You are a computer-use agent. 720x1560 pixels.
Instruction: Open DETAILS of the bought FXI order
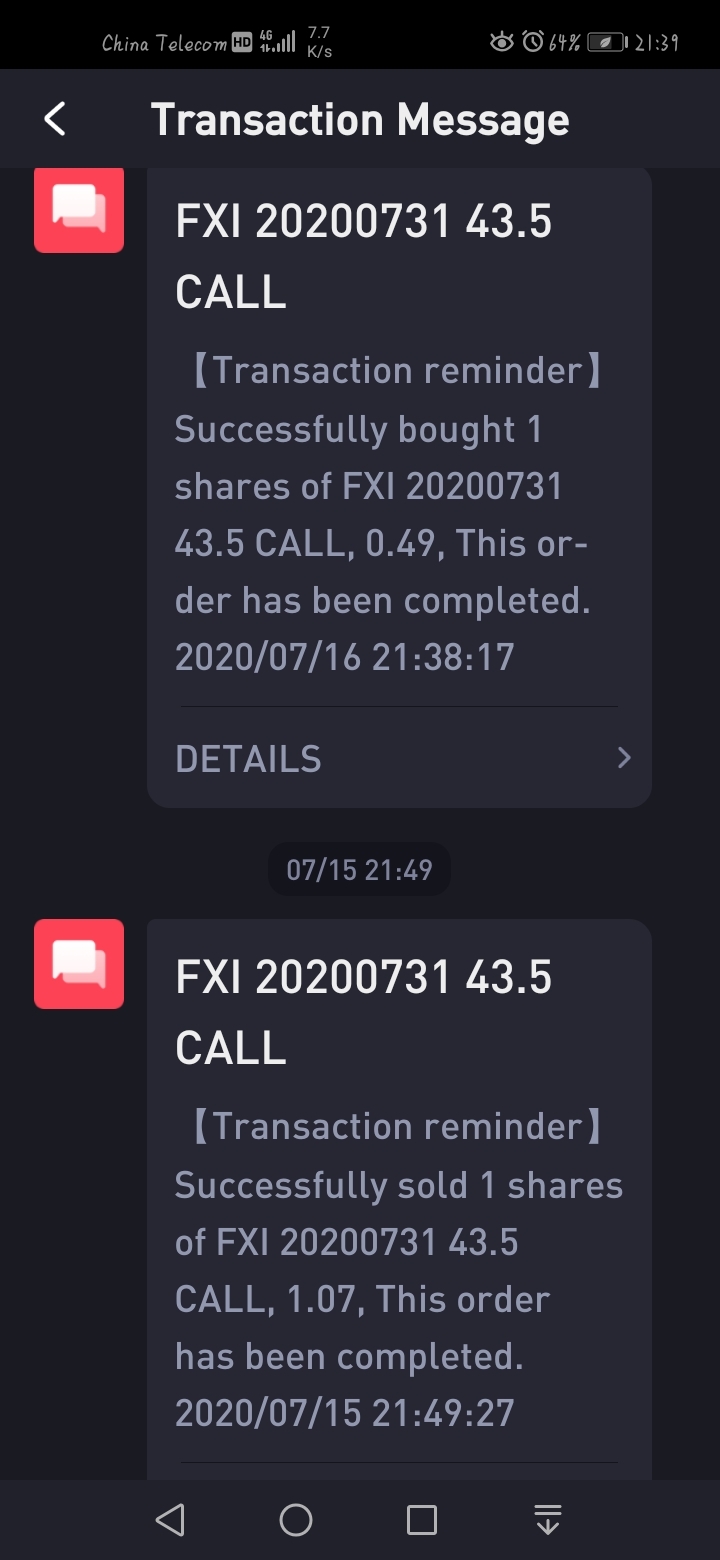pos(400,758)
